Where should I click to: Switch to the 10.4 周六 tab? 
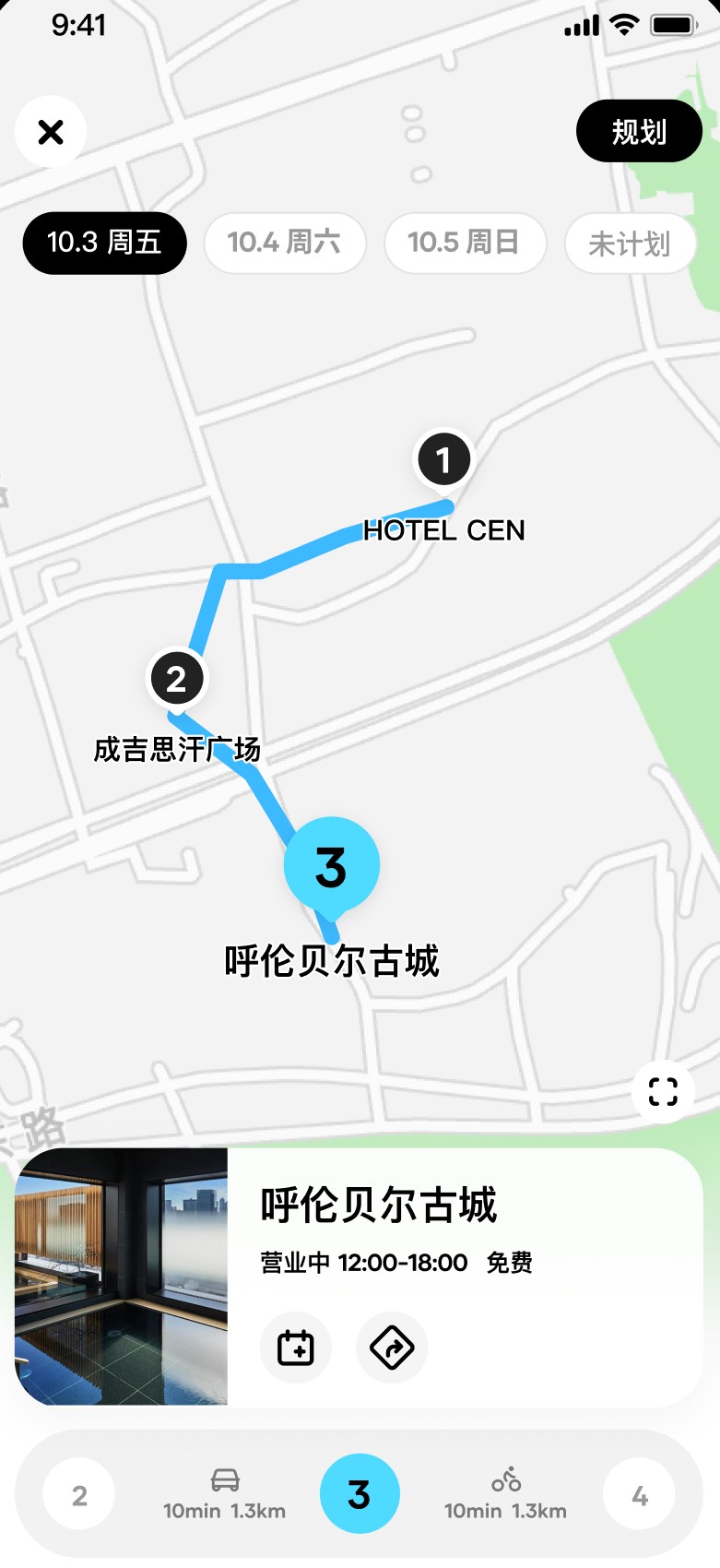point(285,244)
